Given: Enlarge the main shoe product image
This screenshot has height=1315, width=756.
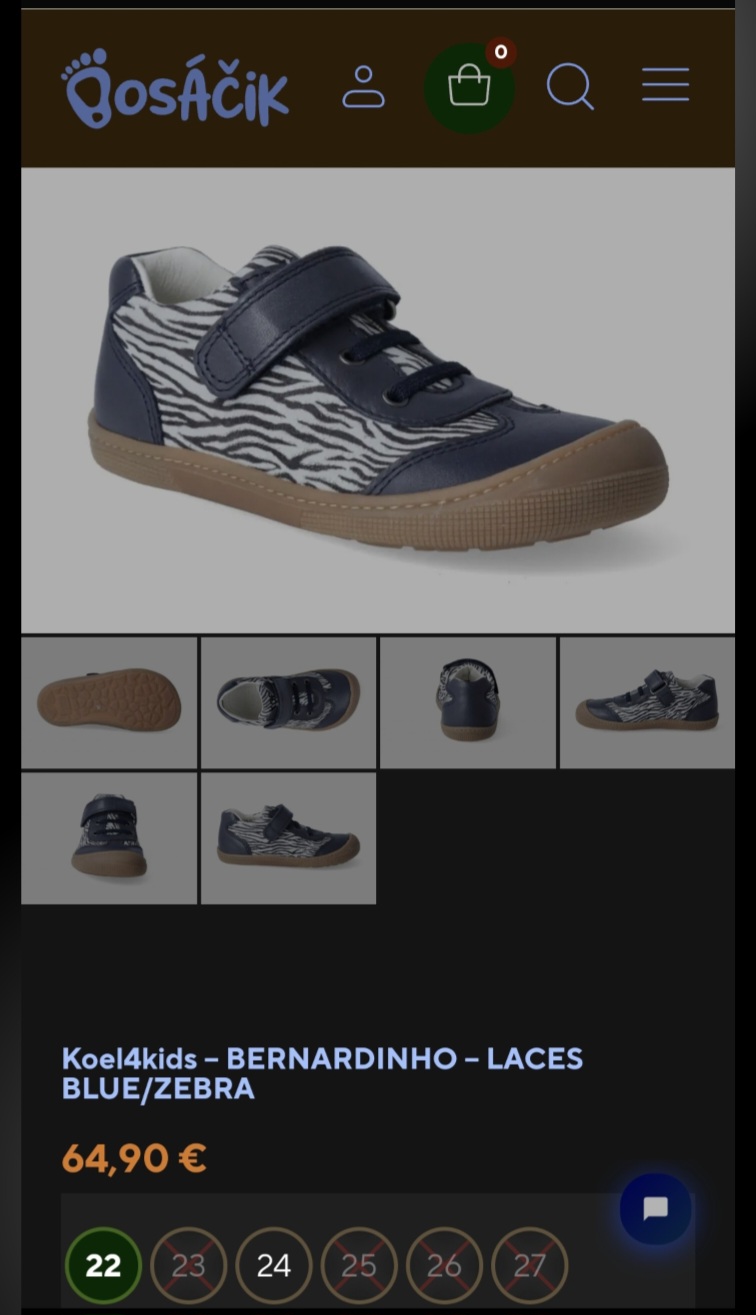Looking at the screenshot, I should pos(378,400).
